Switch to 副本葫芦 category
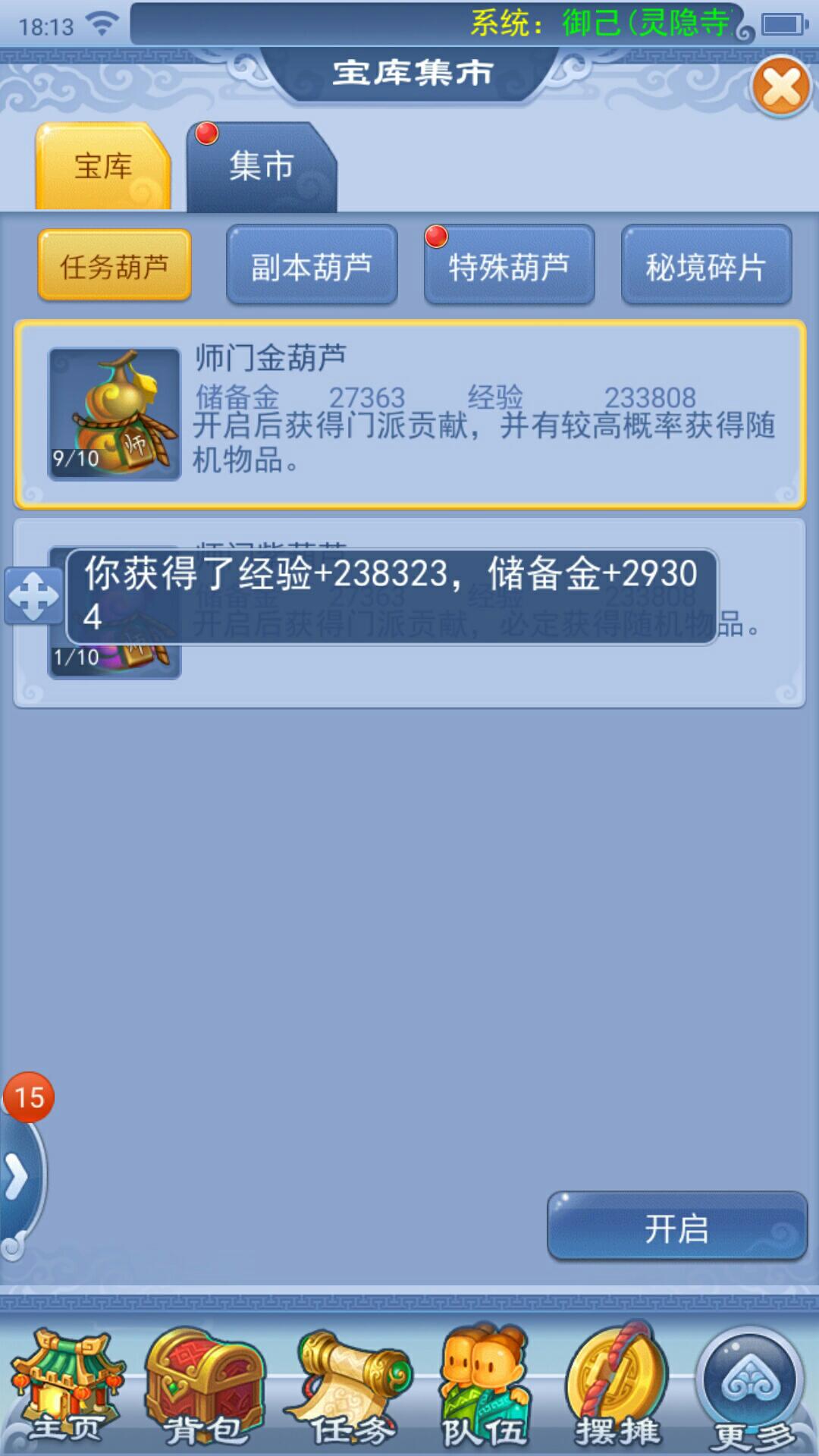 [x=312, y=266]
